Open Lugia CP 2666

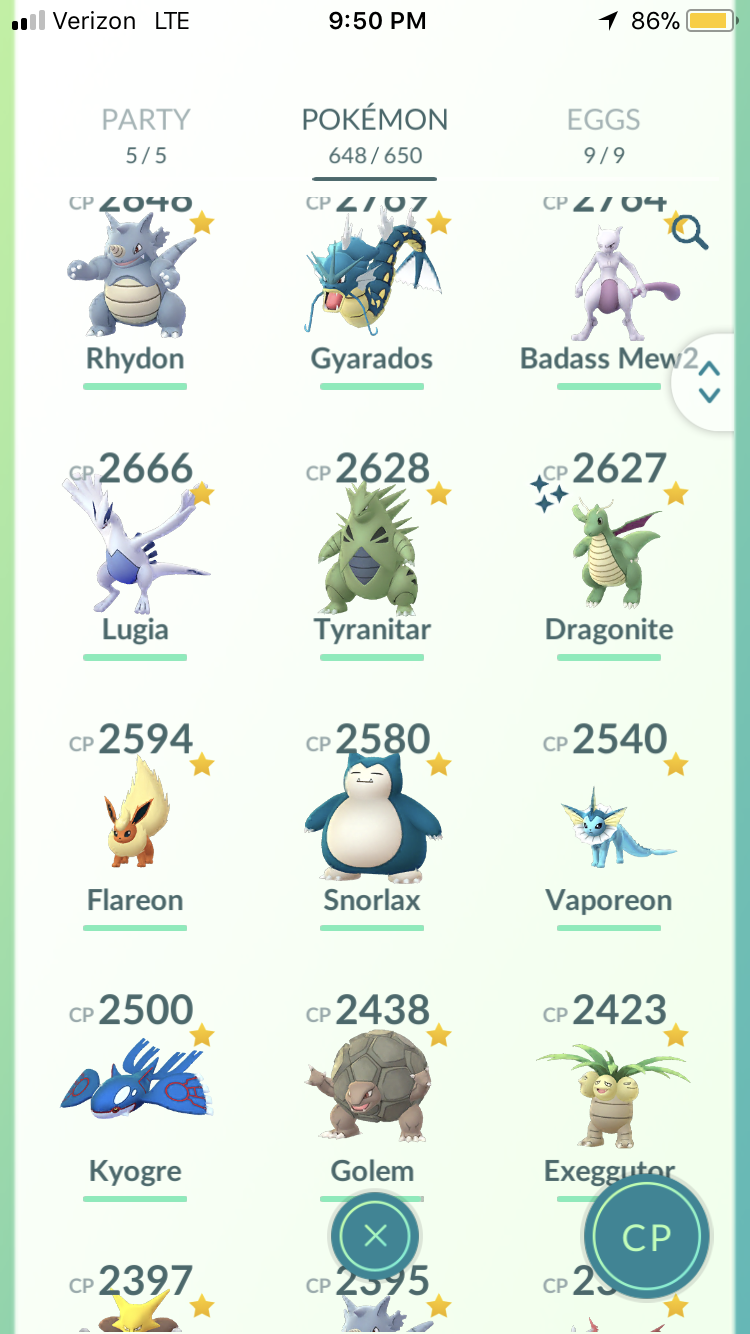[x=135, y=555]
